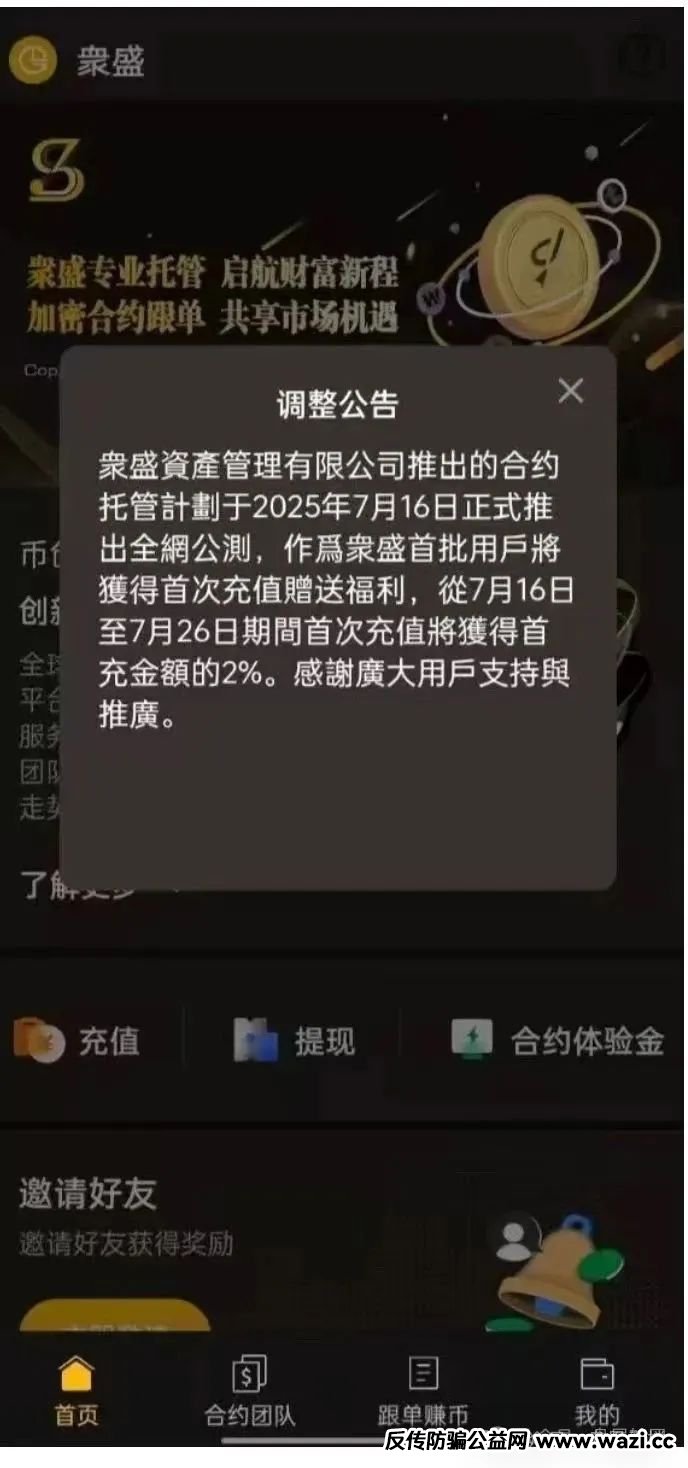Viewport: 688px width, 1468px height.
Task: Switch to the 我的 profile tab
Action: (597, 1390)
